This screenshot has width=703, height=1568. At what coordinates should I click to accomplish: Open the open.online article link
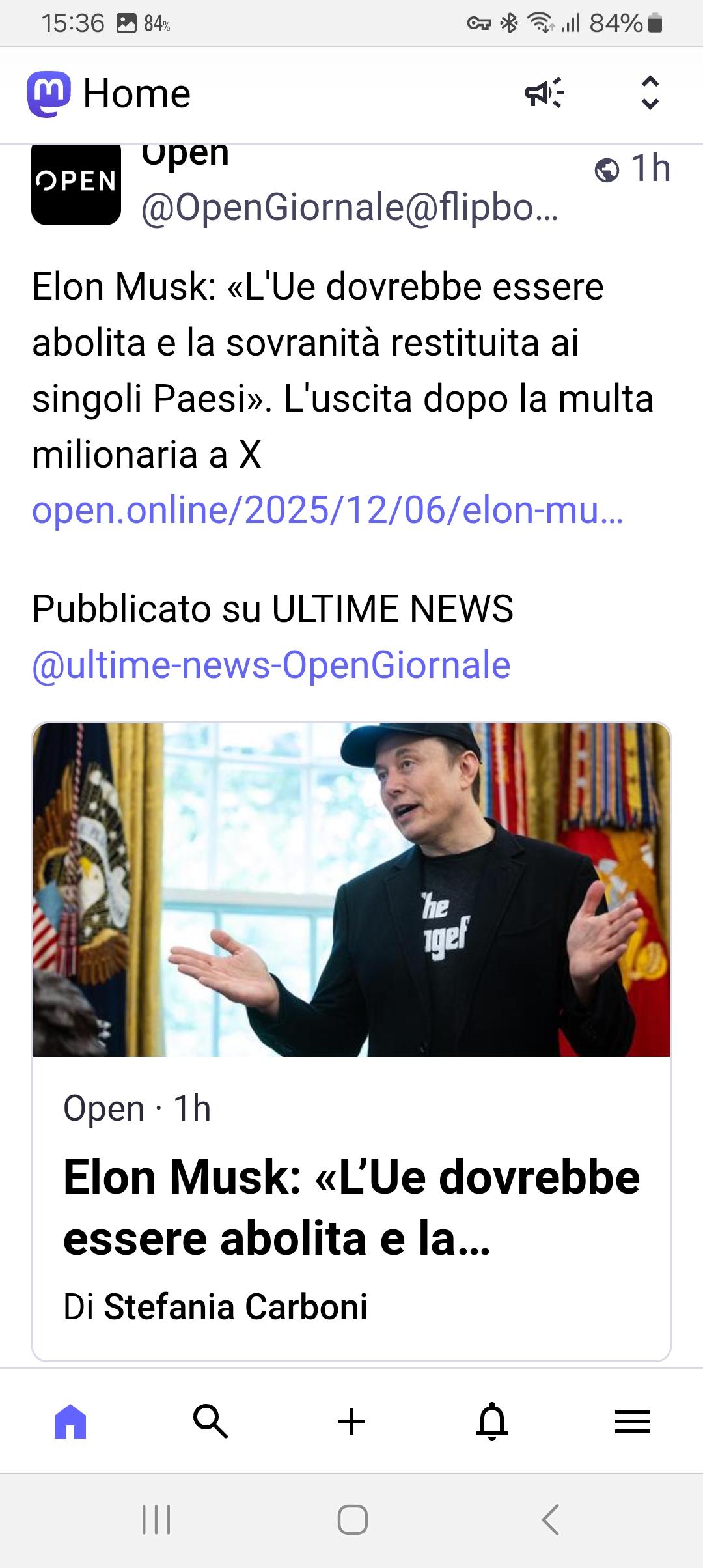327,510
